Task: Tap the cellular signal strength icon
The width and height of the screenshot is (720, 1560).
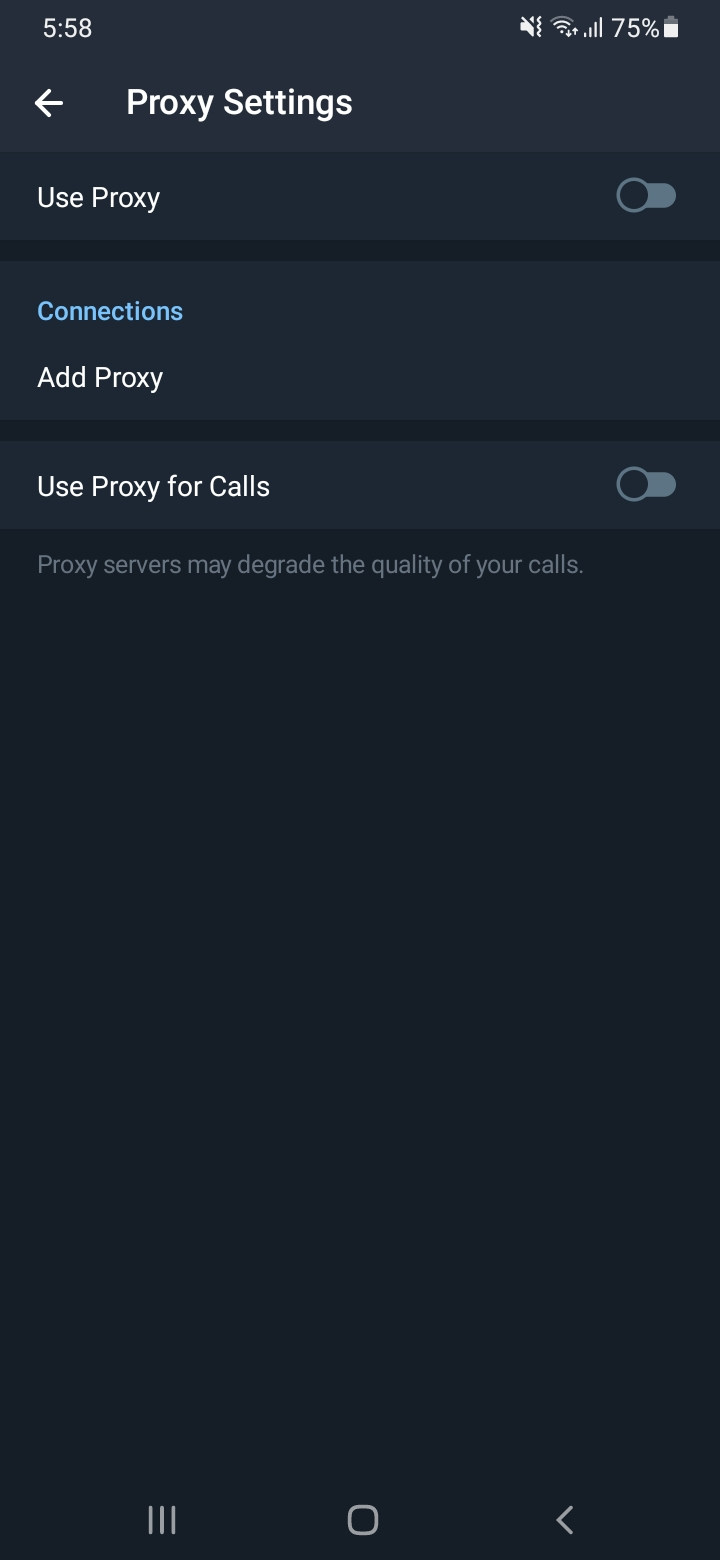Action: [x=592, y=27]
